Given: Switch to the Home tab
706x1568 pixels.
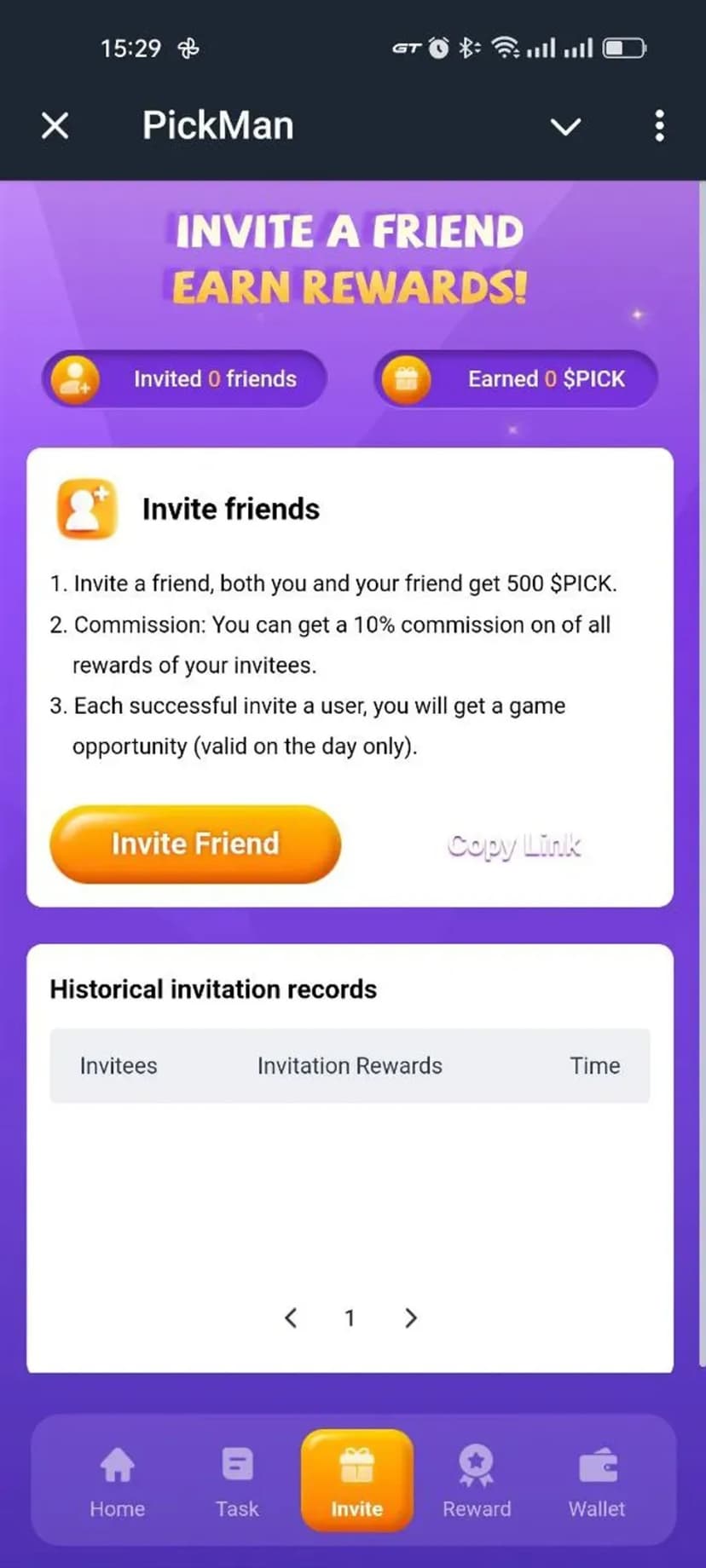Looking at the screenshot, I should 118,1482.
